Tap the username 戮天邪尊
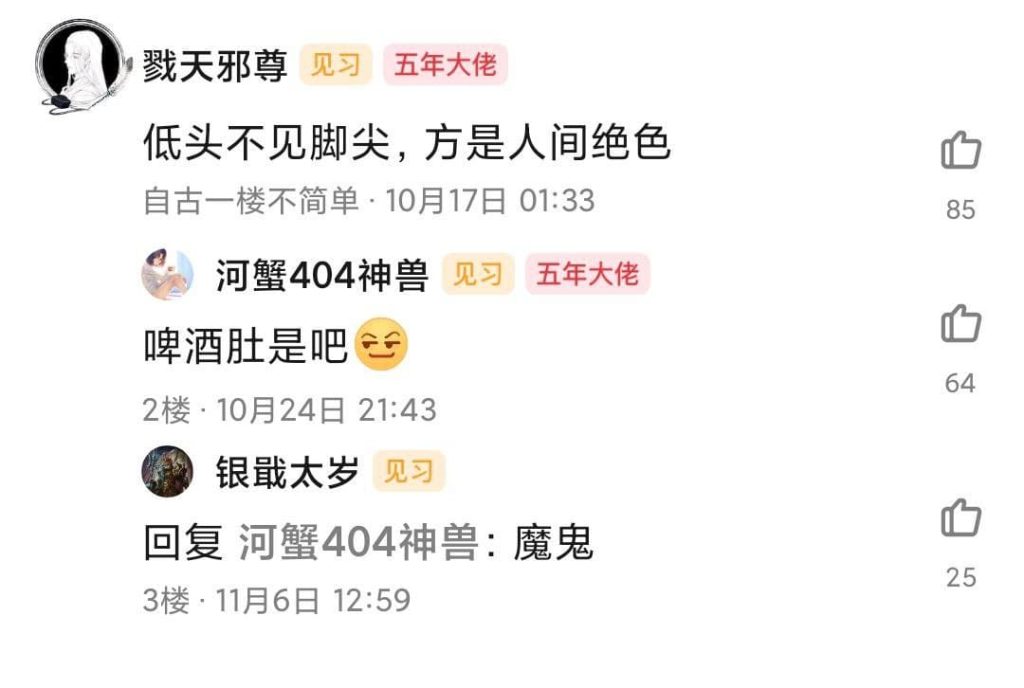Screen dimensions: 1024x688 coord(215,65)
